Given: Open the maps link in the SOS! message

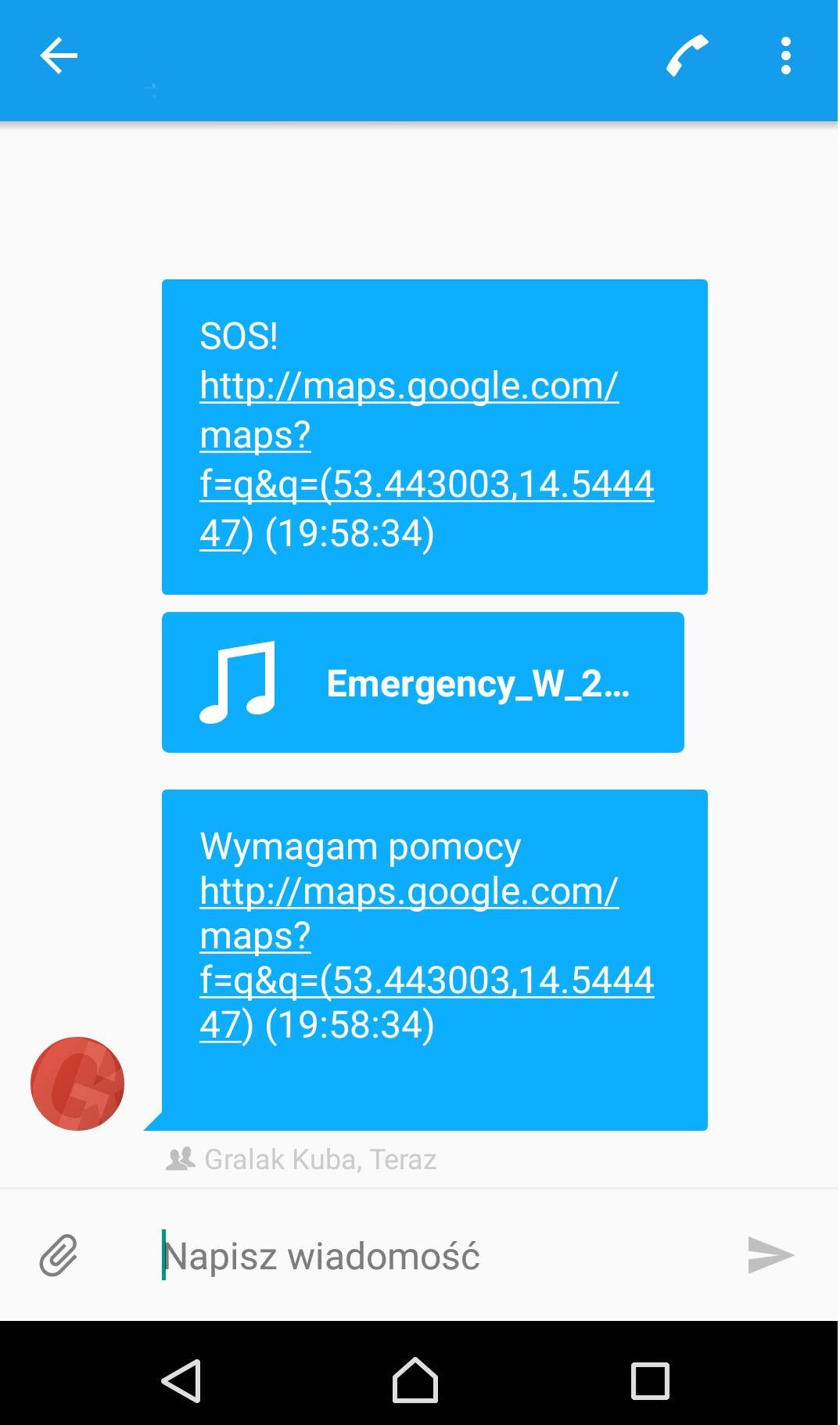Looking at the screenshot, I should (426, 459).
